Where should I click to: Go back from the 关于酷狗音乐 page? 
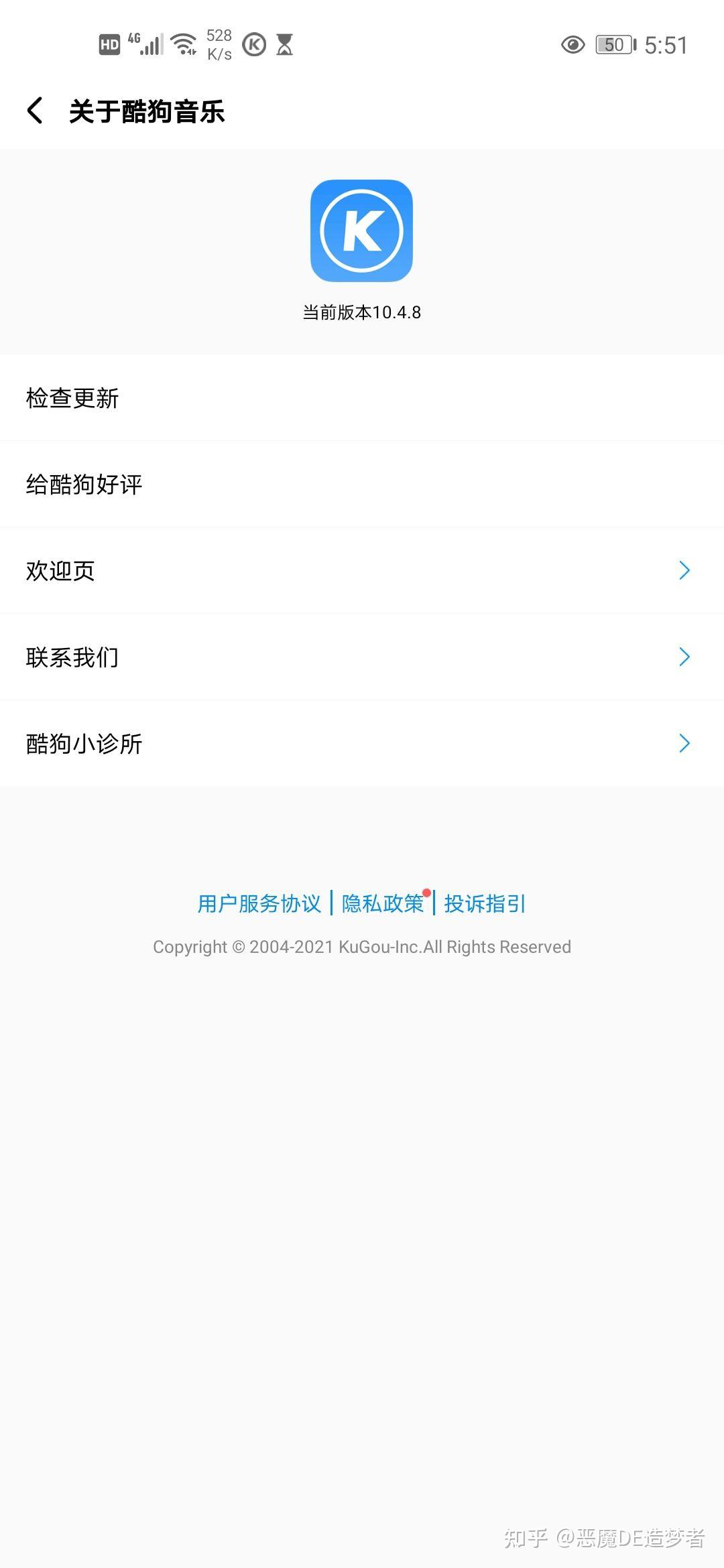36,111
